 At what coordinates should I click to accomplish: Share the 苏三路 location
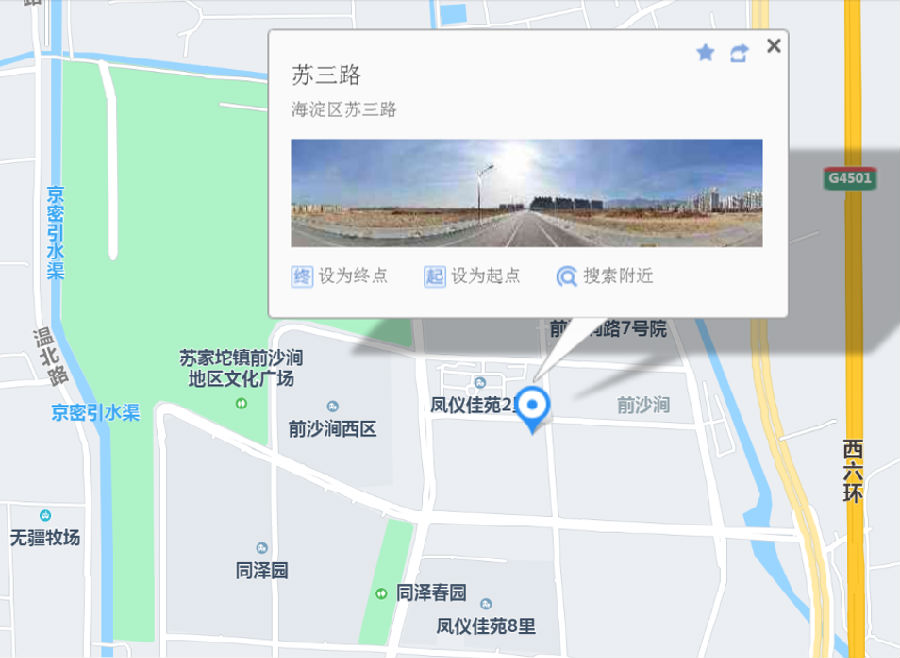tap(738, 53)
